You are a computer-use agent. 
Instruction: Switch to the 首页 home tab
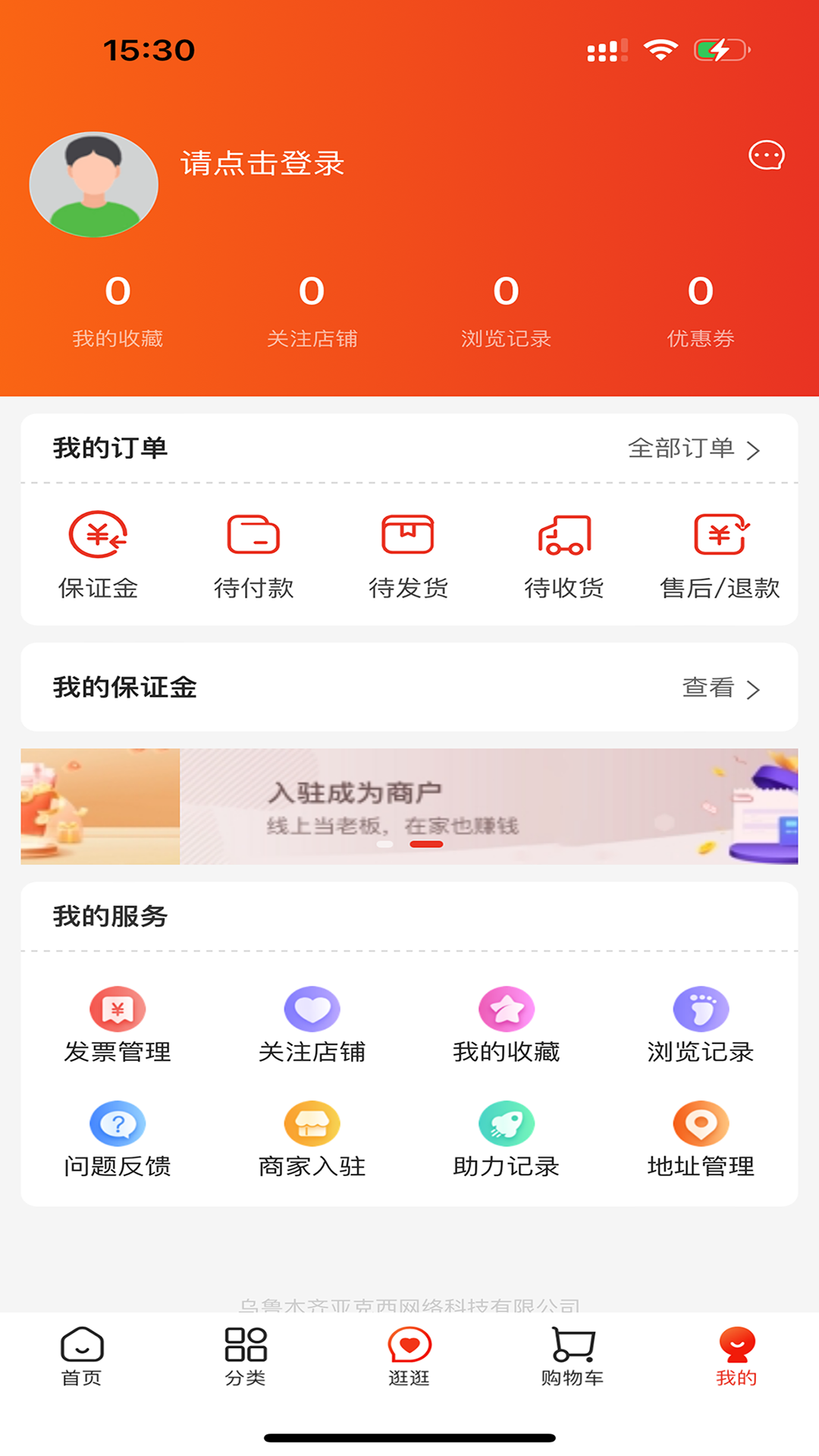click(x=82, y=1357)
